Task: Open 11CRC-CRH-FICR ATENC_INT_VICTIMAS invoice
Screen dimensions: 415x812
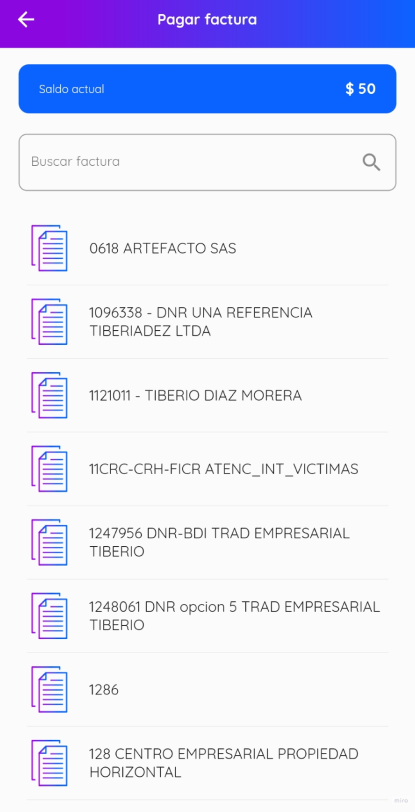Action: click(207, 469)
